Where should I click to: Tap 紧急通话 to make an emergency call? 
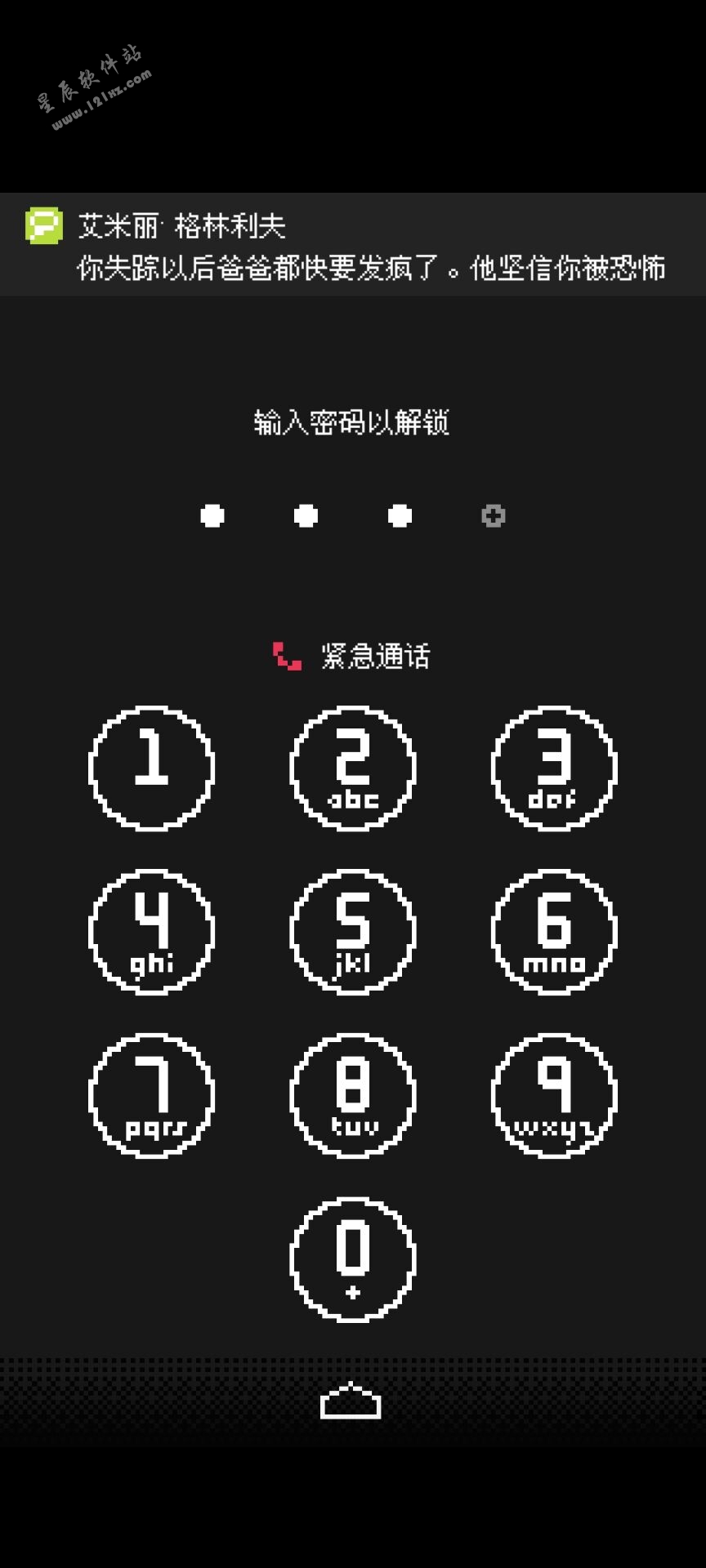353,656
